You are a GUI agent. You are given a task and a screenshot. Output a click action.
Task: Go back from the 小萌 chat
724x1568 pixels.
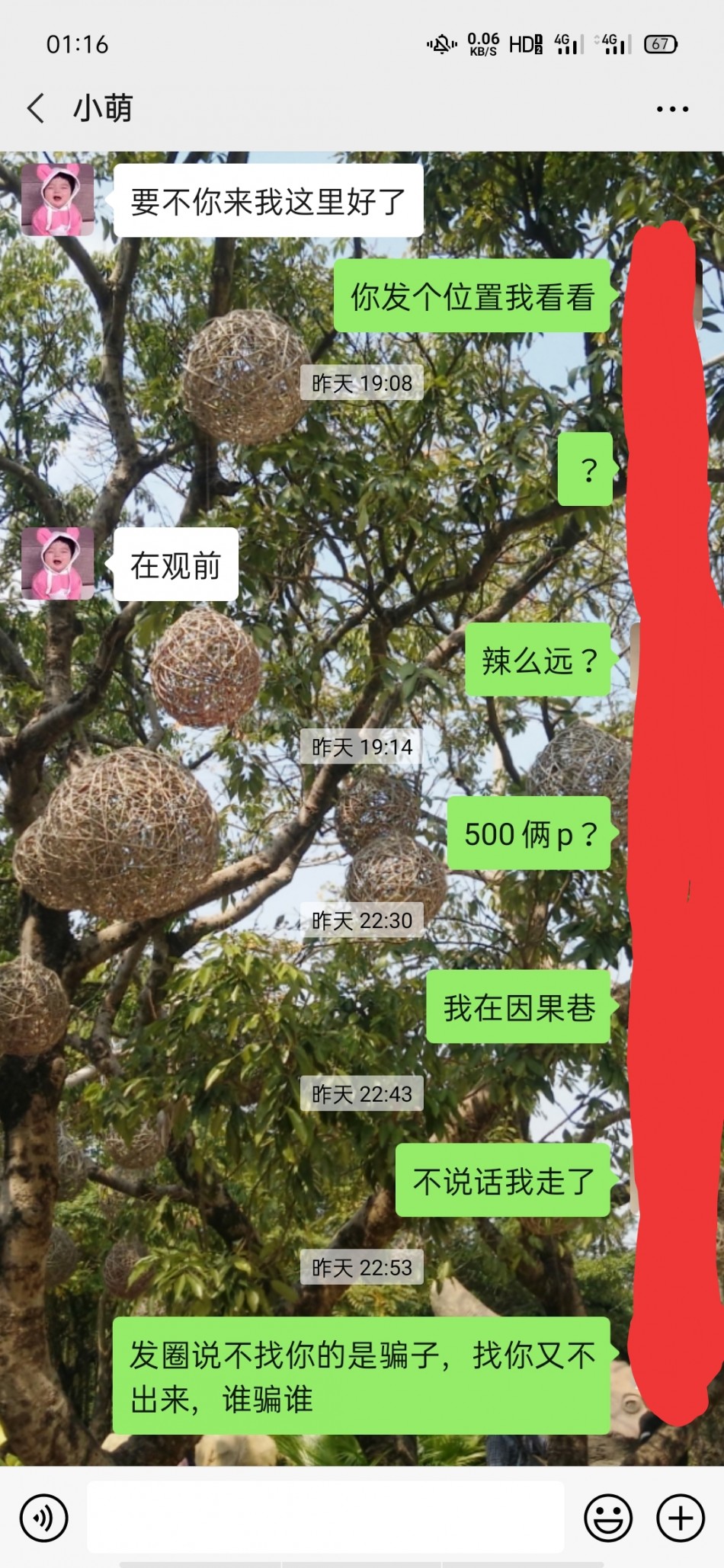[x=36, y=109]
